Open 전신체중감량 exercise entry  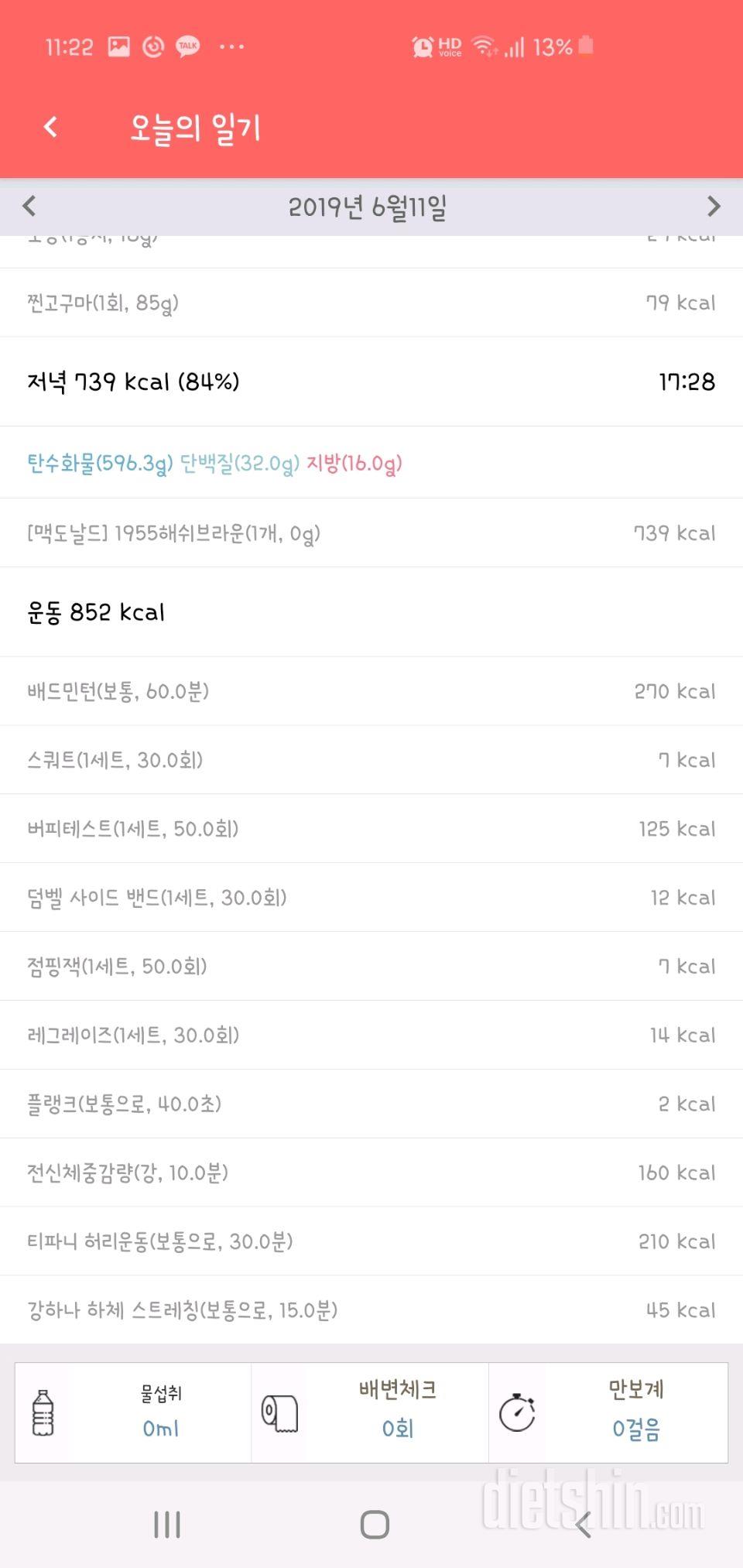tap(371, 1173)
